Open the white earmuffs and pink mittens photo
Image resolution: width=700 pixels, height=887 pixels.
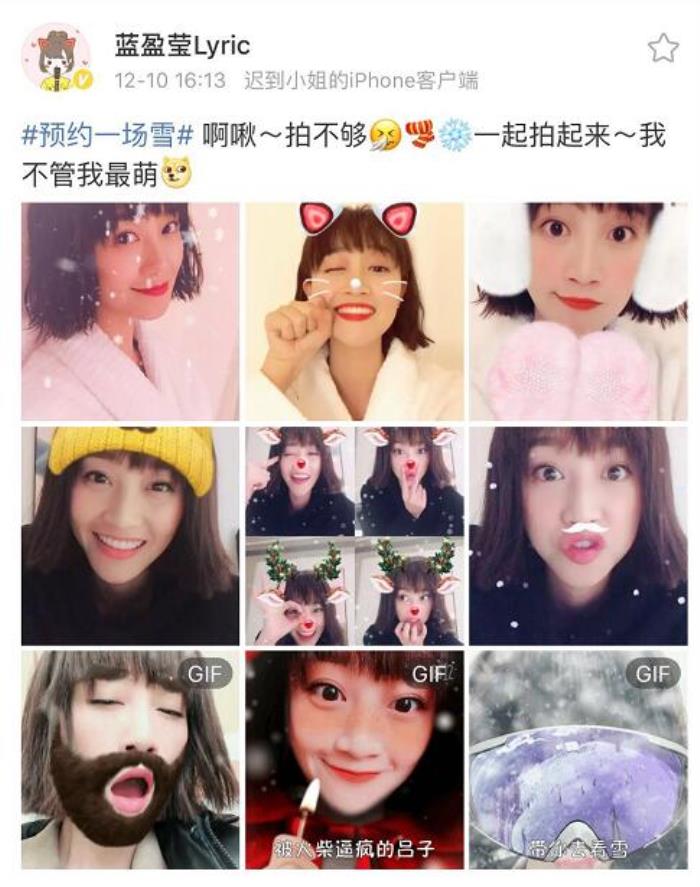tap(578, 311)
